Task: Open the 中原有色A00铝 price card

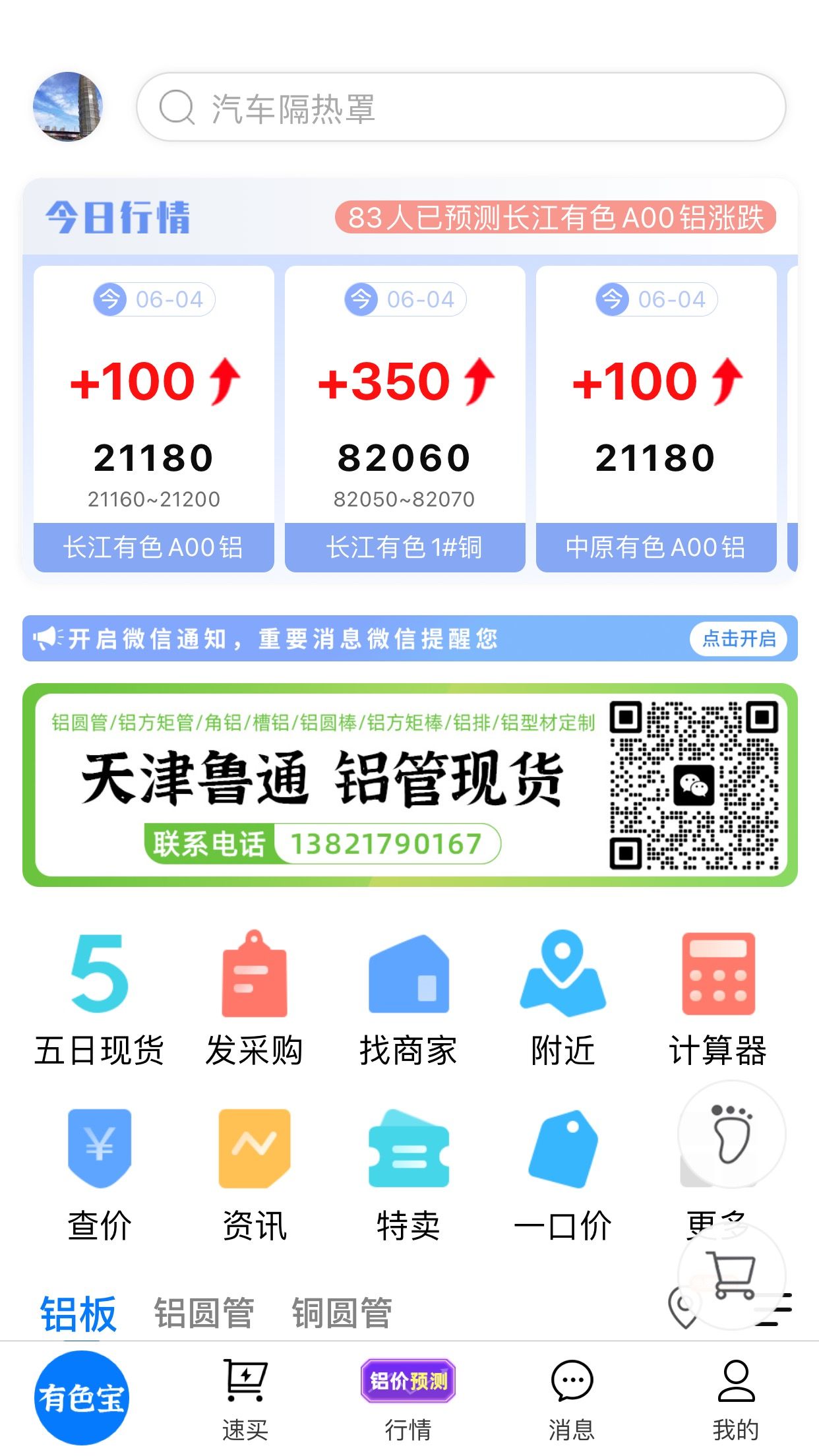Action: 656,419
